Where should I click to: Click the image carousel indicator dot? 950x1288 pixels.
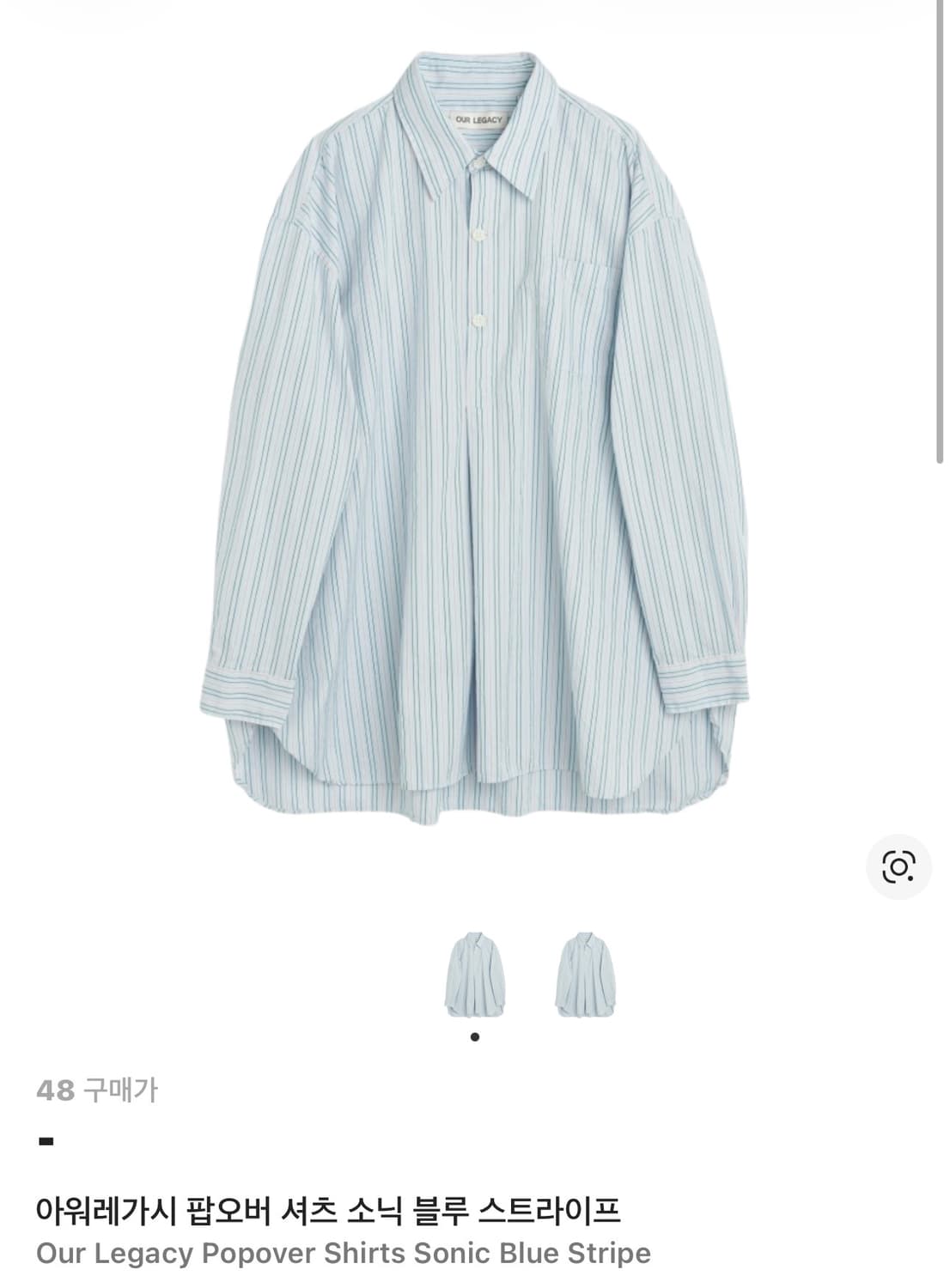click(475, 1037)
